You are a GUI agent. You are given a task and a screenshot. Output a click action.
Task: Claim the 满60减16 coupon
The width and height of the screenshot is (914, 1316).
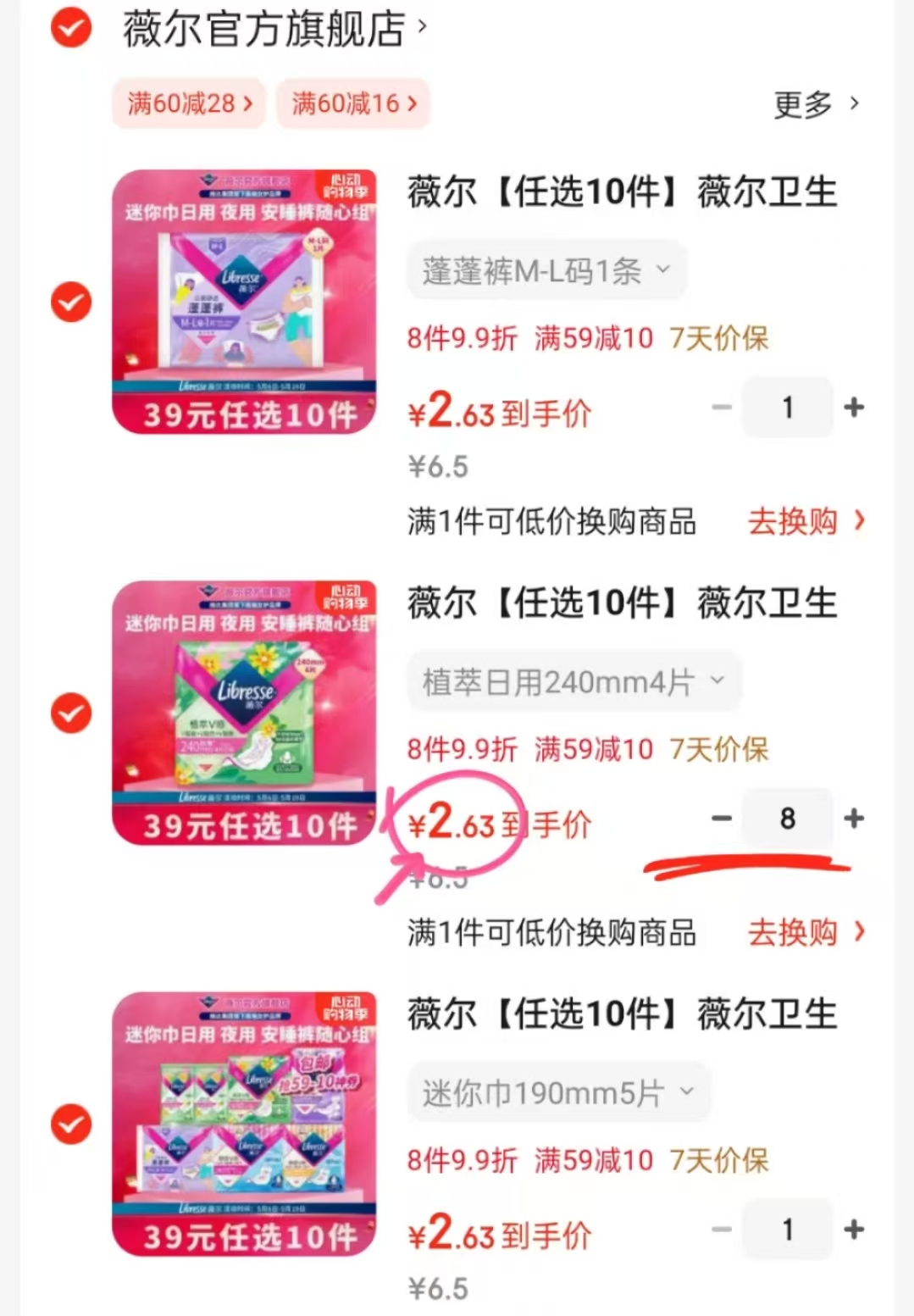pyautogui.click(x=353, y=103)
